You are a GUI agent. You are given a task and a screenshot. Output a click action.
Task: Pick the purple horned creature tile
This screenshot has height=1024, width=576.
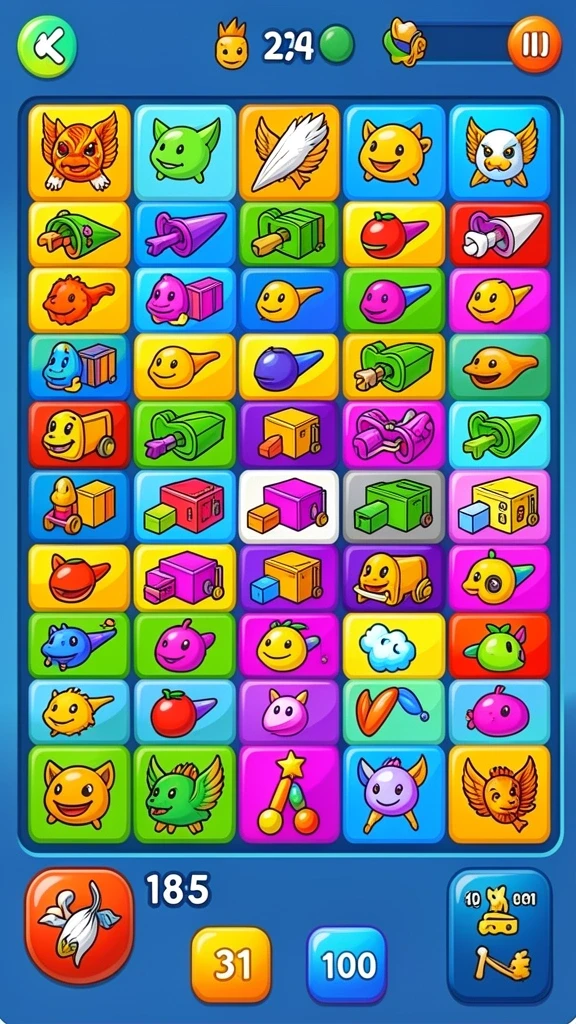click(x=394, y=794)
